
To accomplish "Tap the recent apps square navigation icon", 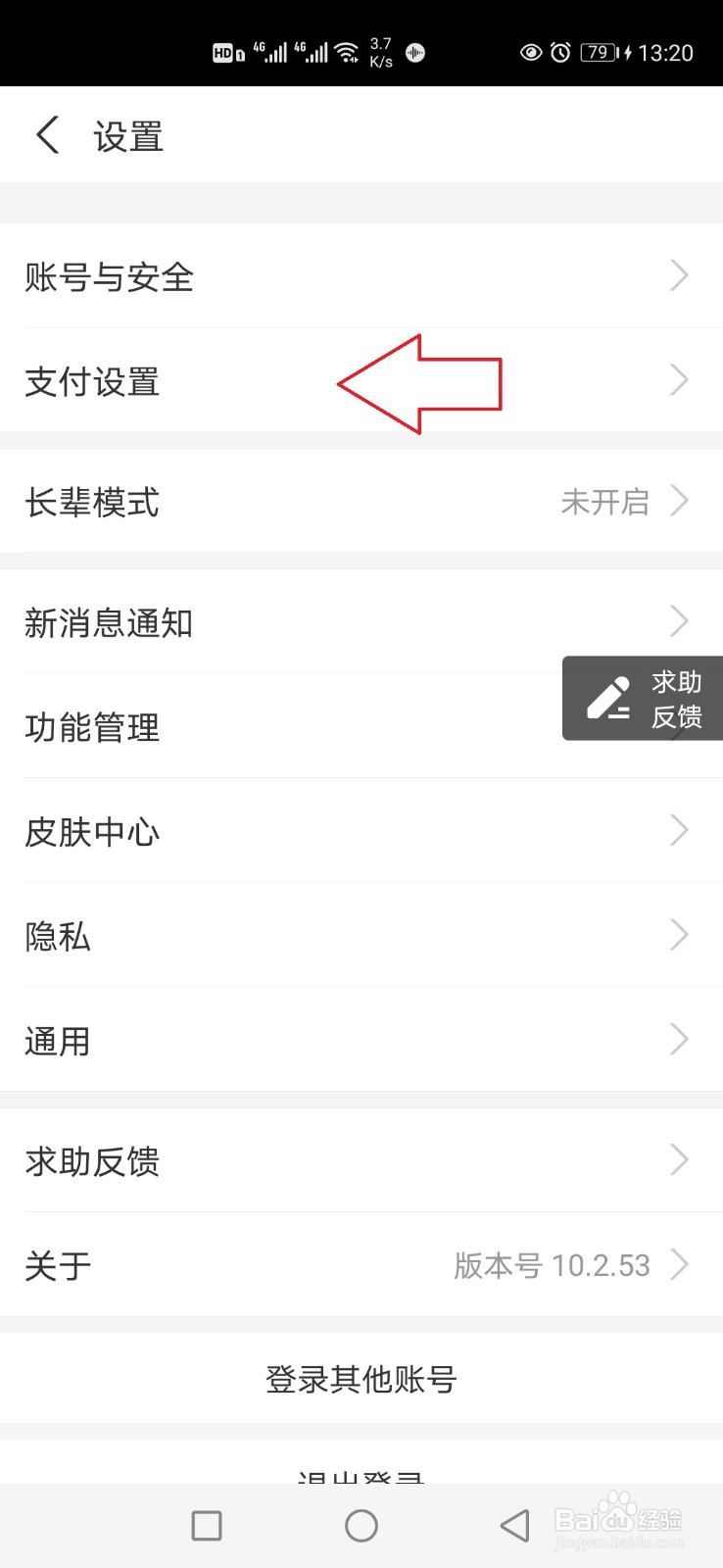I will [x=206, y=1525].
